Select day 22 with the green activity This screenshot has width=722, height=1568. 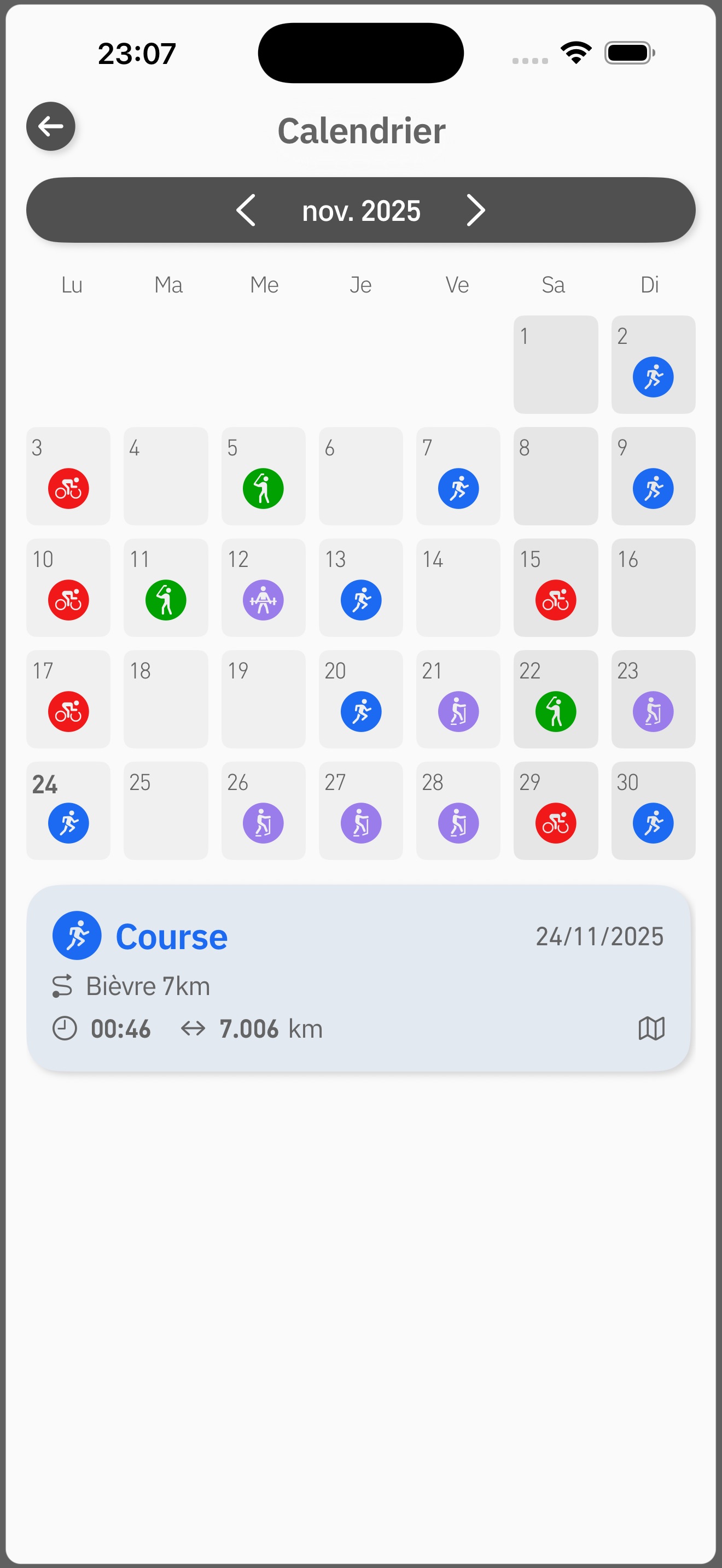pyautogui.click(x=555, y=699)
